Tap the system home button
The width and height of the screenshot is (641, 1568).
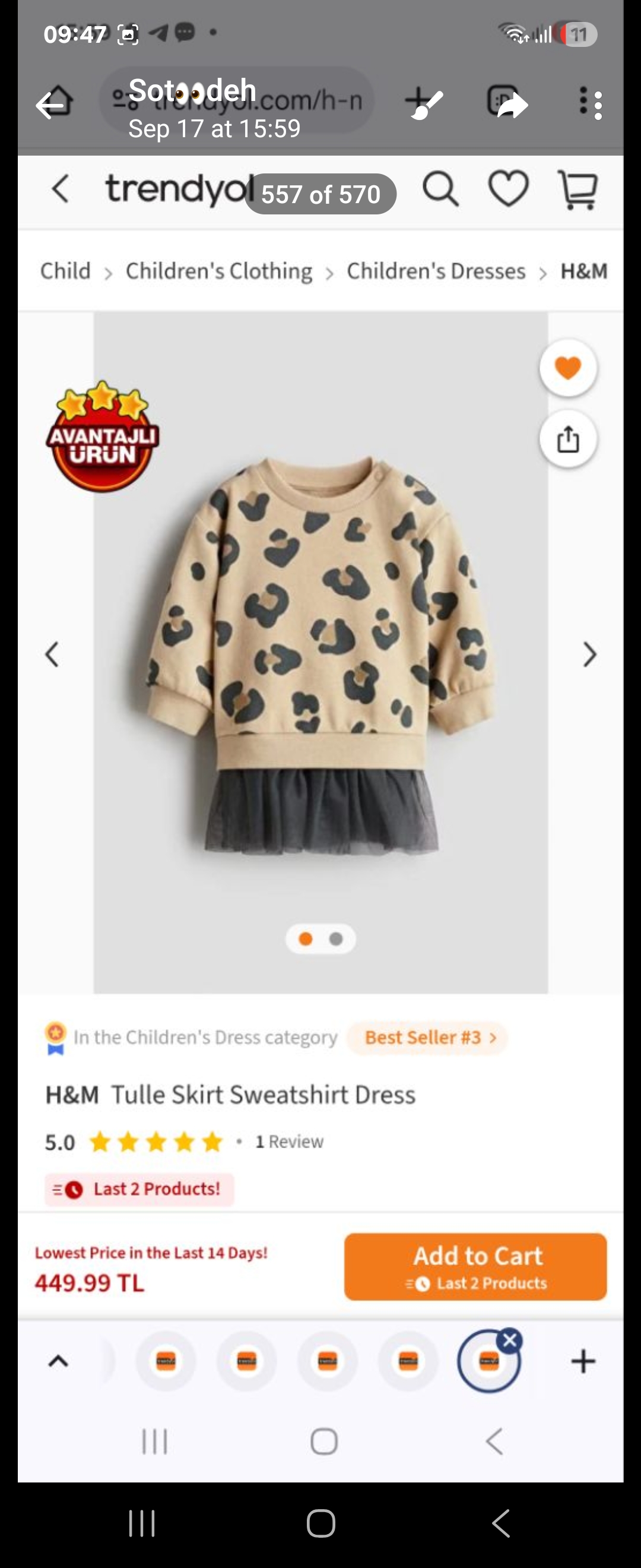click(320, 1523)
